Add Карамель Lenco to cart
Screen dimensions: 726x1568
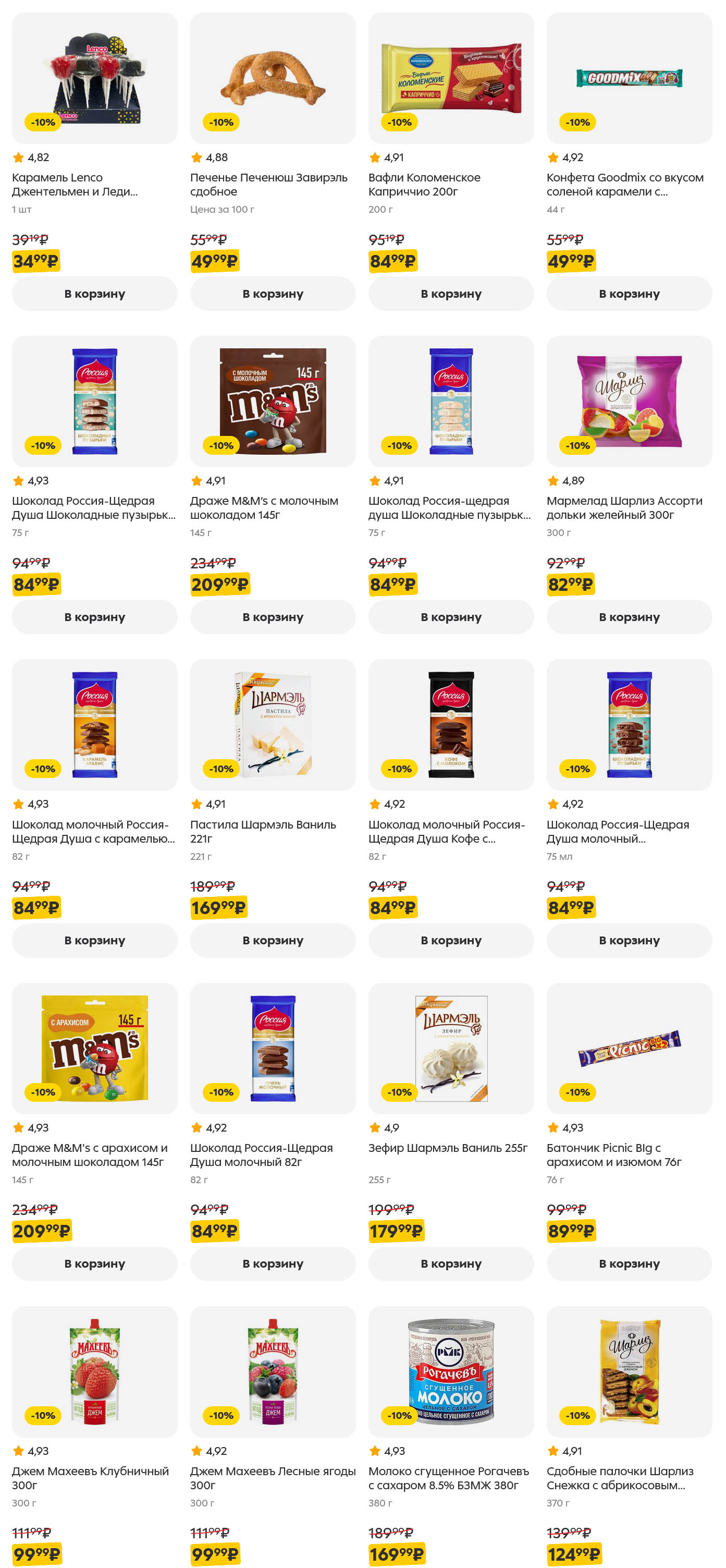(94, 294)
